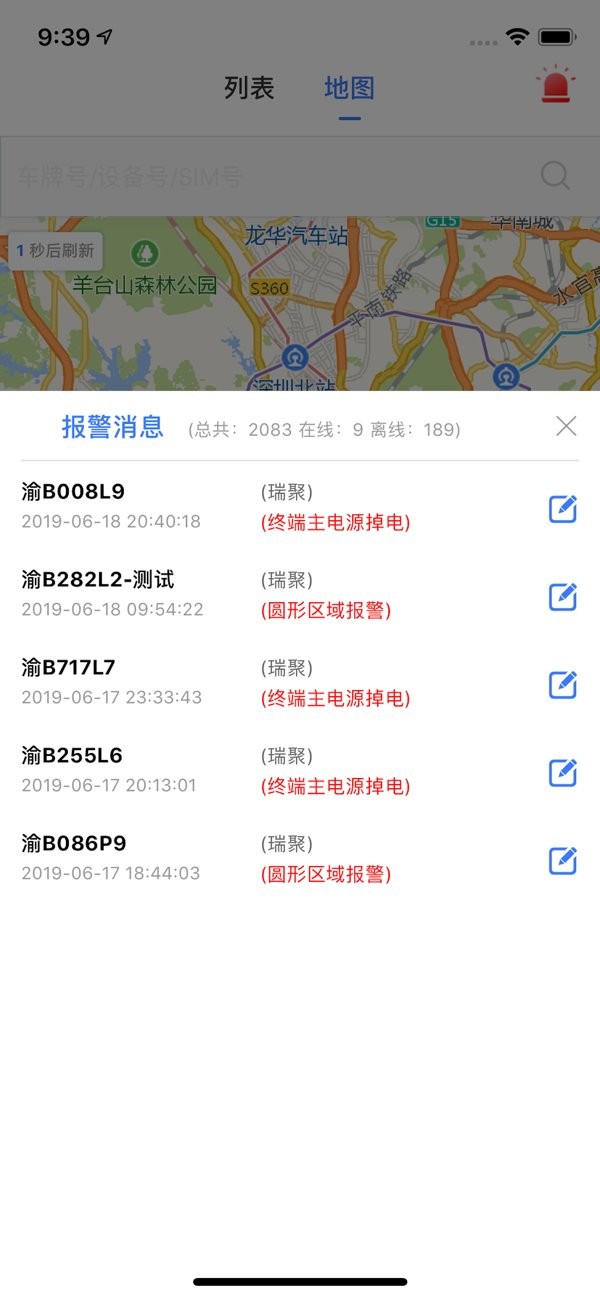The image size is (600, 1299).
Task: Select the 地图 tab
Action: click(349, 88)
